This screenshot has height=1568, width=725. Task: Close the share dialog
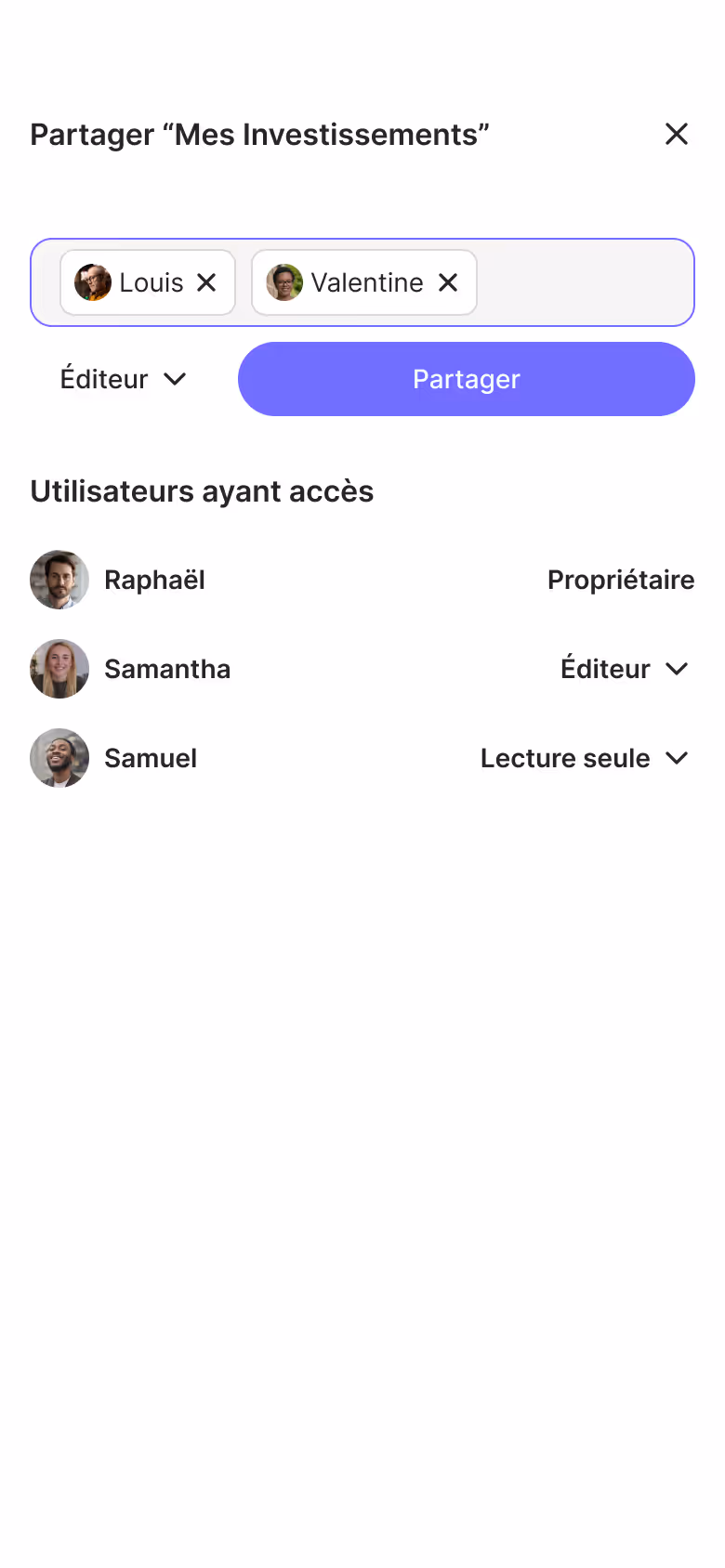[677, 134]
